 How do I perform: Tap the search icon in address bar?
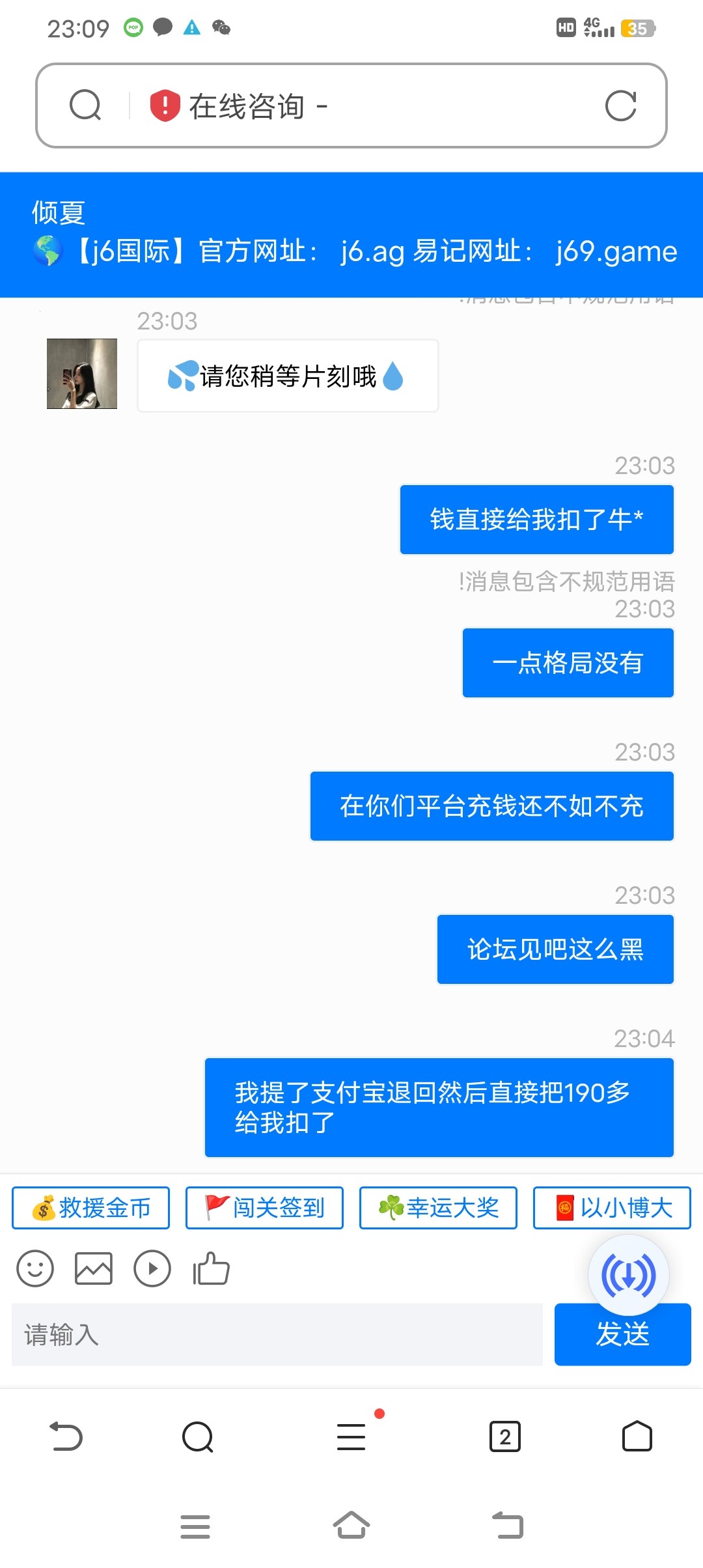pyautogui.click(x=85, y=105)
